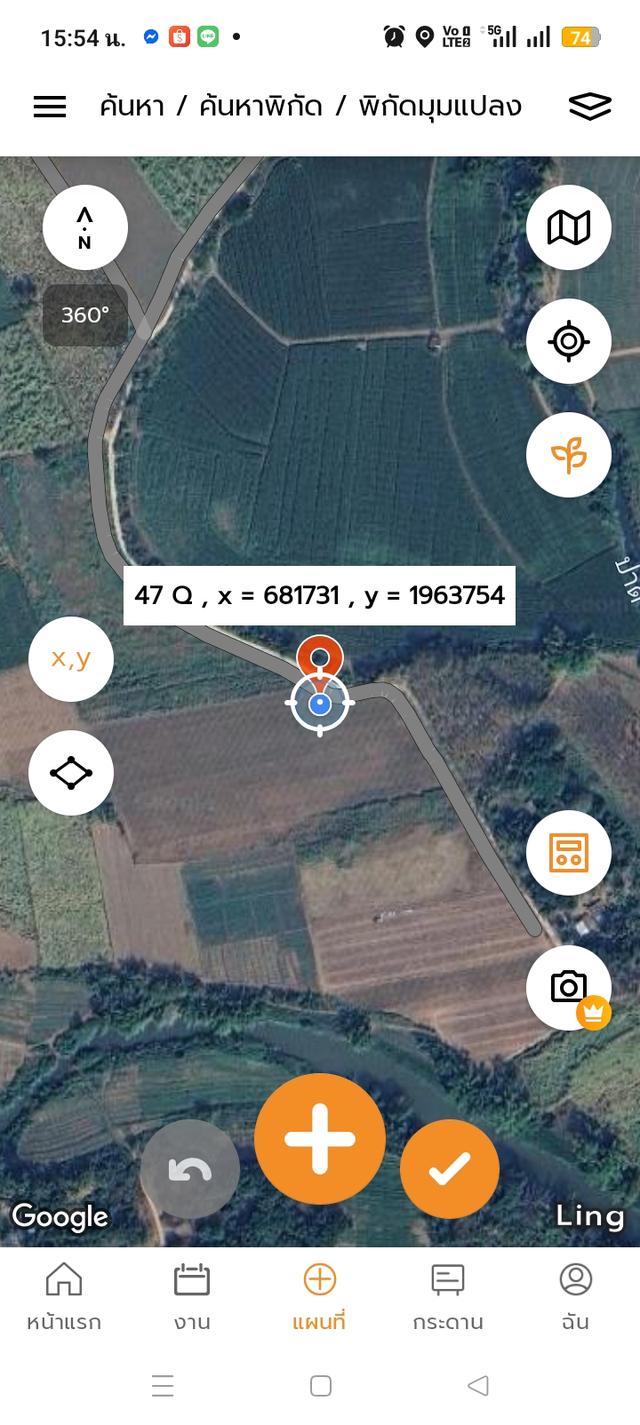Switch to the งาน tab
The image size is (640, 1425).
click(x=192, y=1297)
